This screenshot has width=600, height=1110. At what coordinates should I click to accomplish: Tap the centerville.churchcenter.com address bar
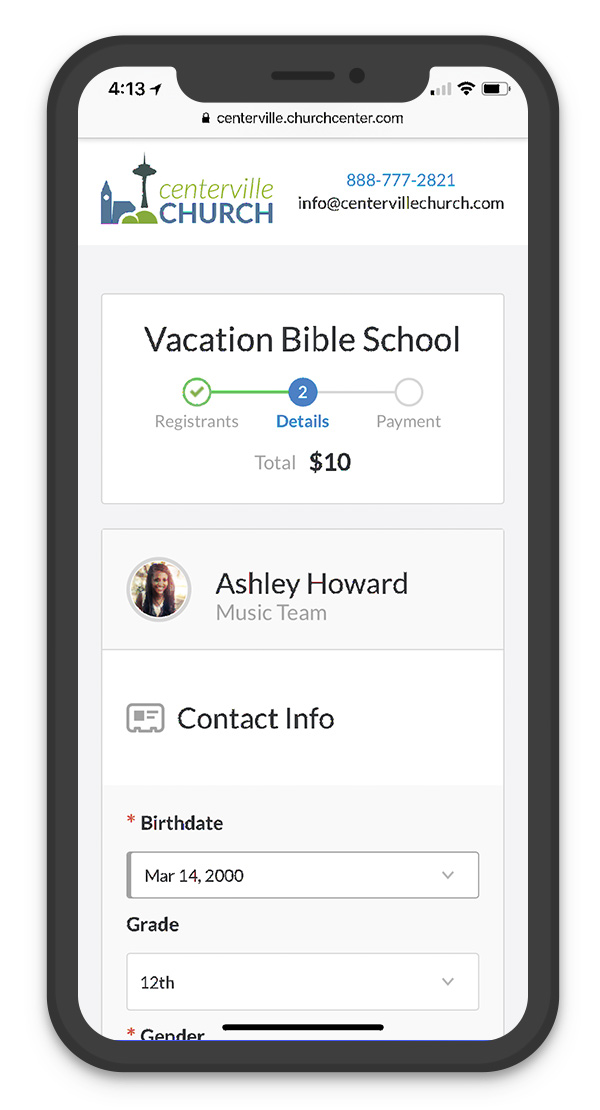(302, 117)
